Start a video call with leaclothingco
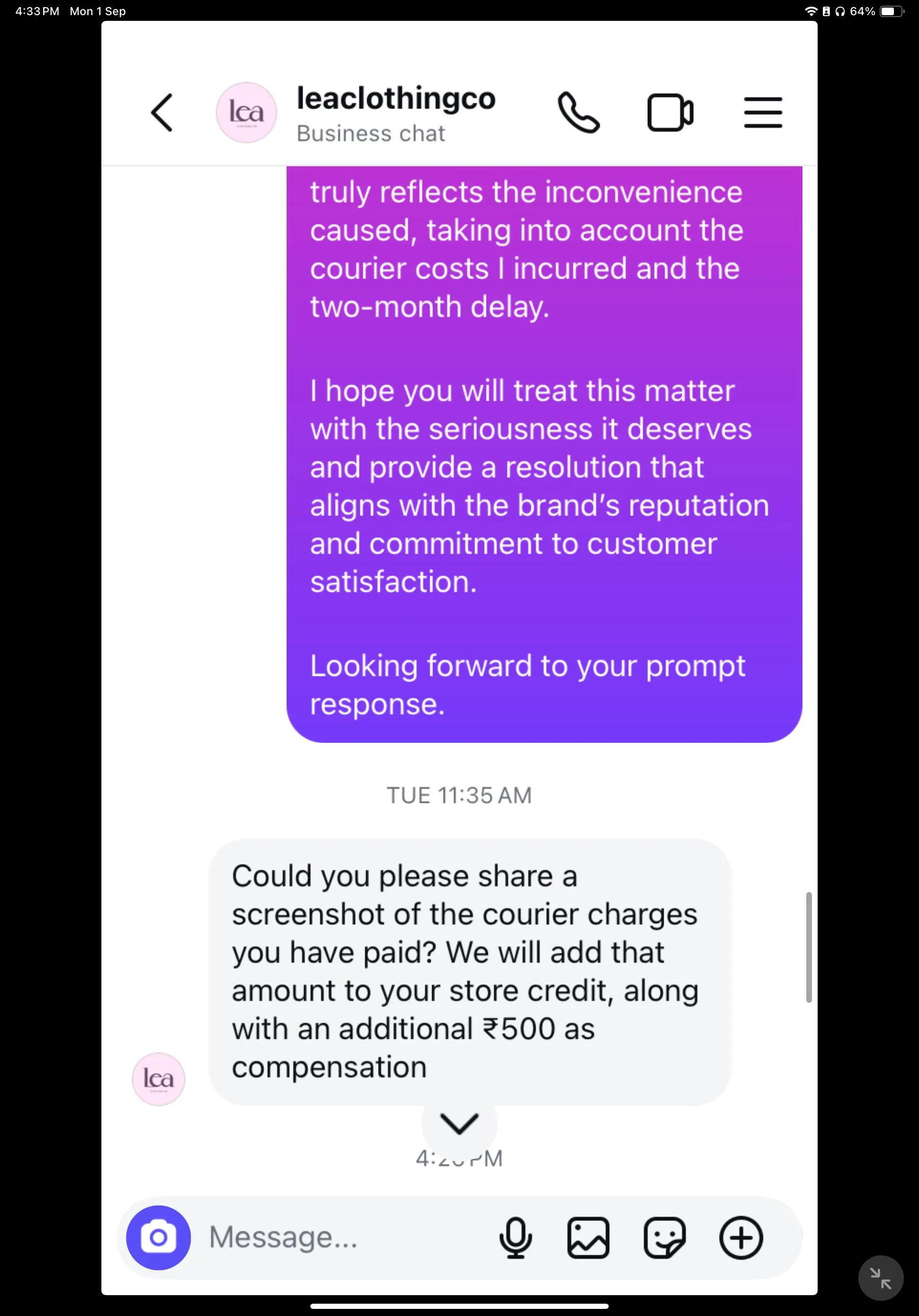 click(670, 113)
